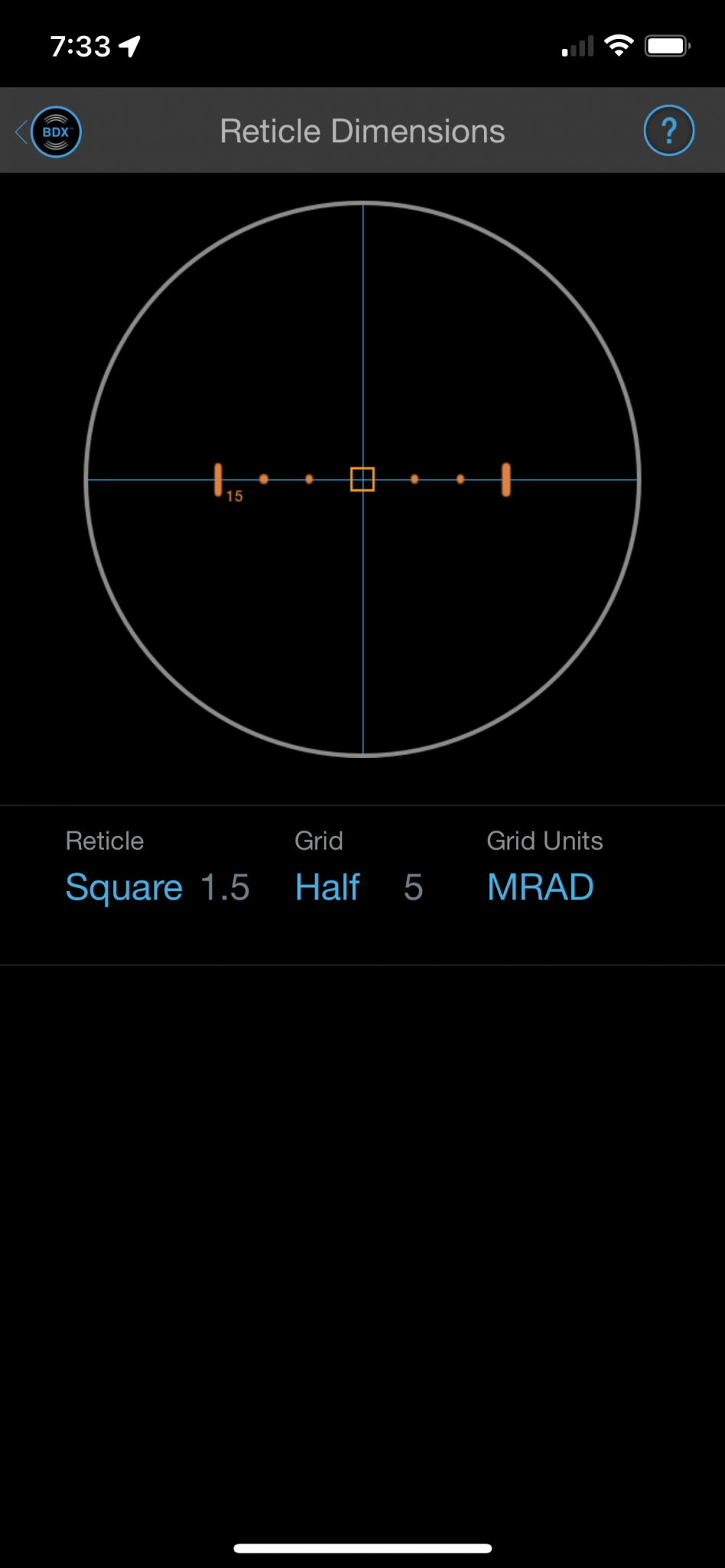Edit the reticle size value 1.5
The width and height of the screenshot is (725, 1568).
225,887
